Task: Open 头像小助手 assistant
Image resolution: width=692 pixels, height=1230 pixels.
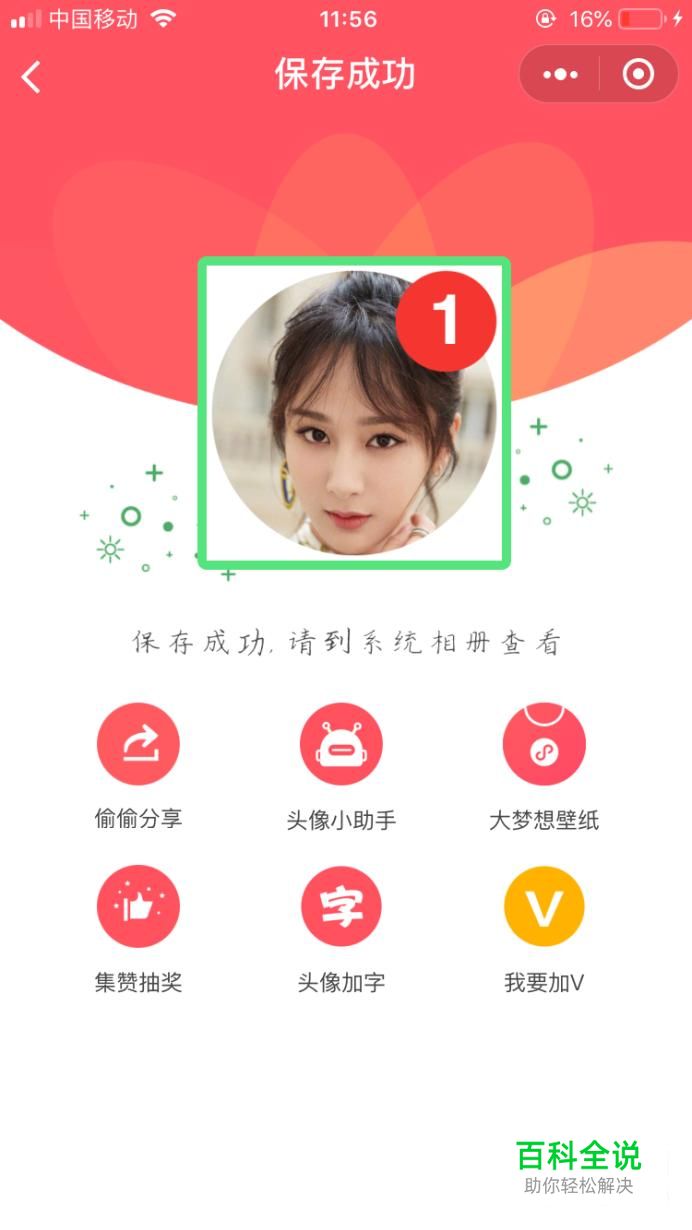Action: (x=341, y=745)
